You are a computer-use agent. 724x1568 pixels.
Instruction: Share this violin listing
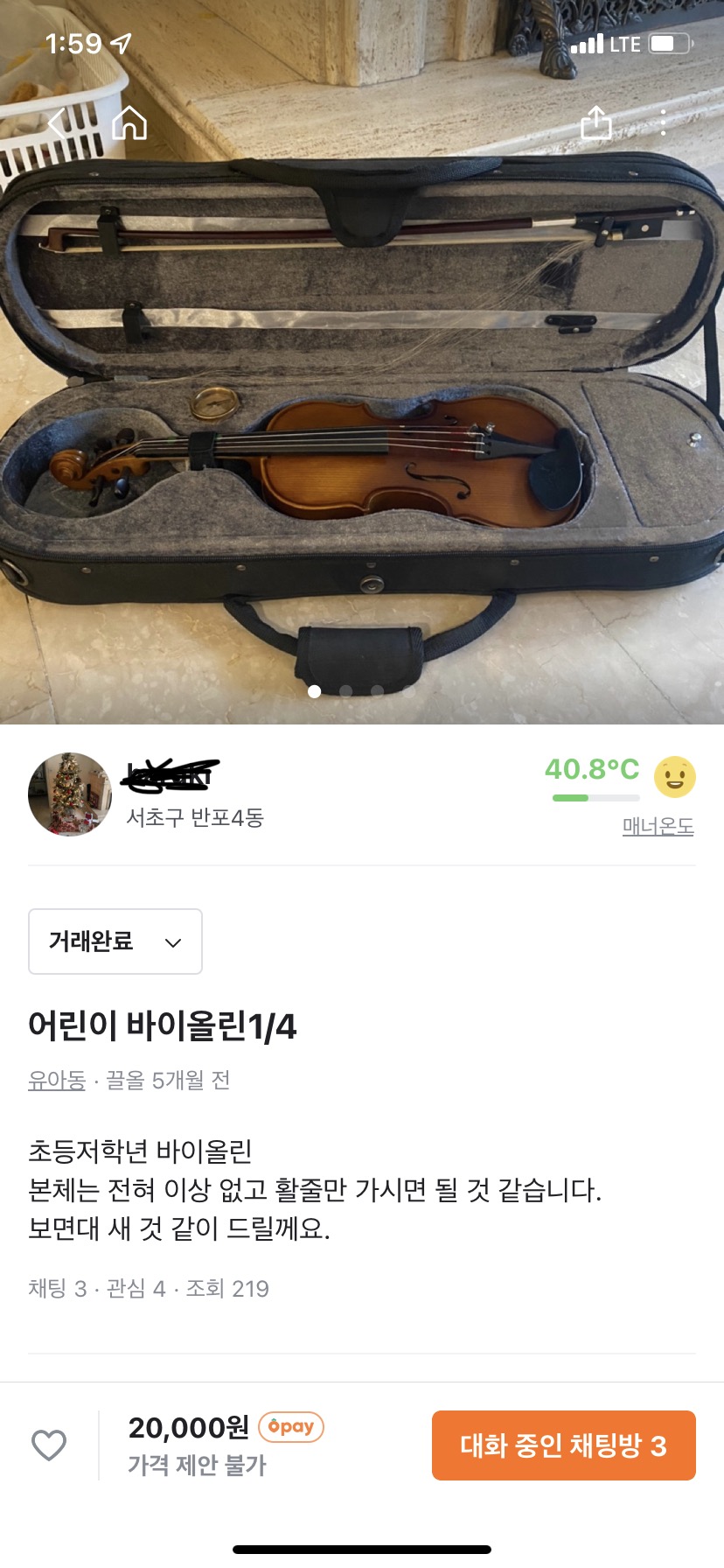coord(596,122)
